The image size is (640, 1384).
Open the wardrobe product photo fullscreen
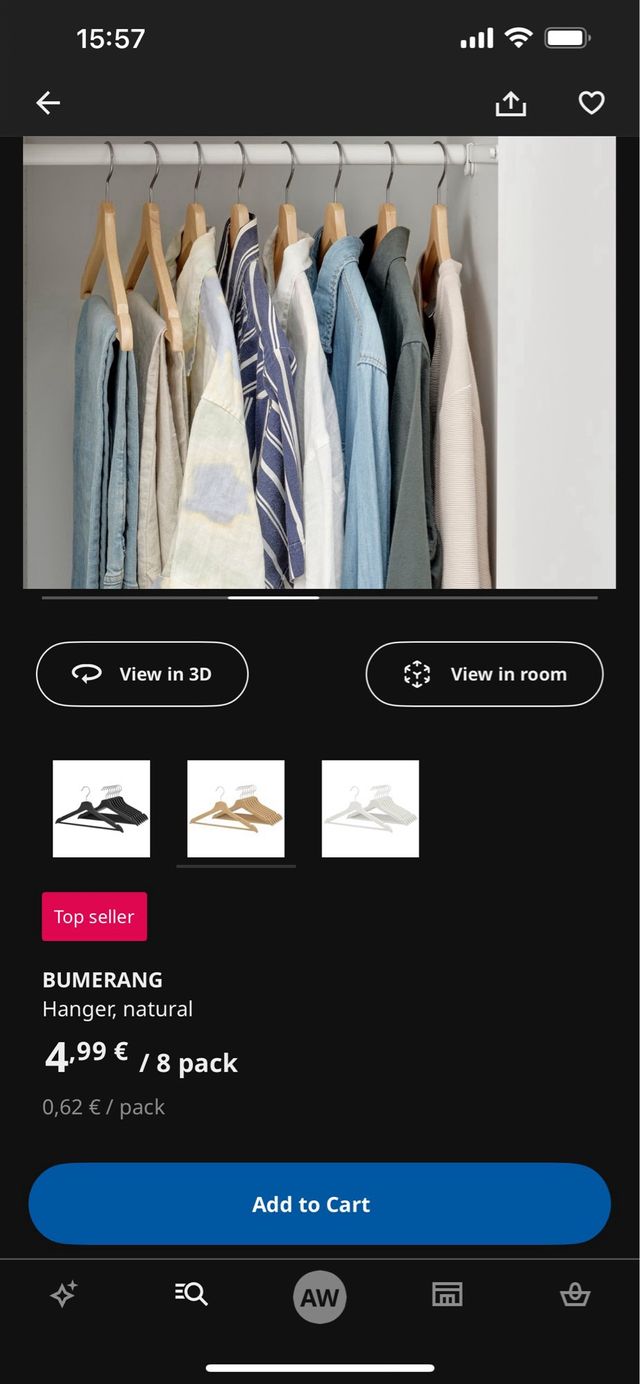point(319,362)
